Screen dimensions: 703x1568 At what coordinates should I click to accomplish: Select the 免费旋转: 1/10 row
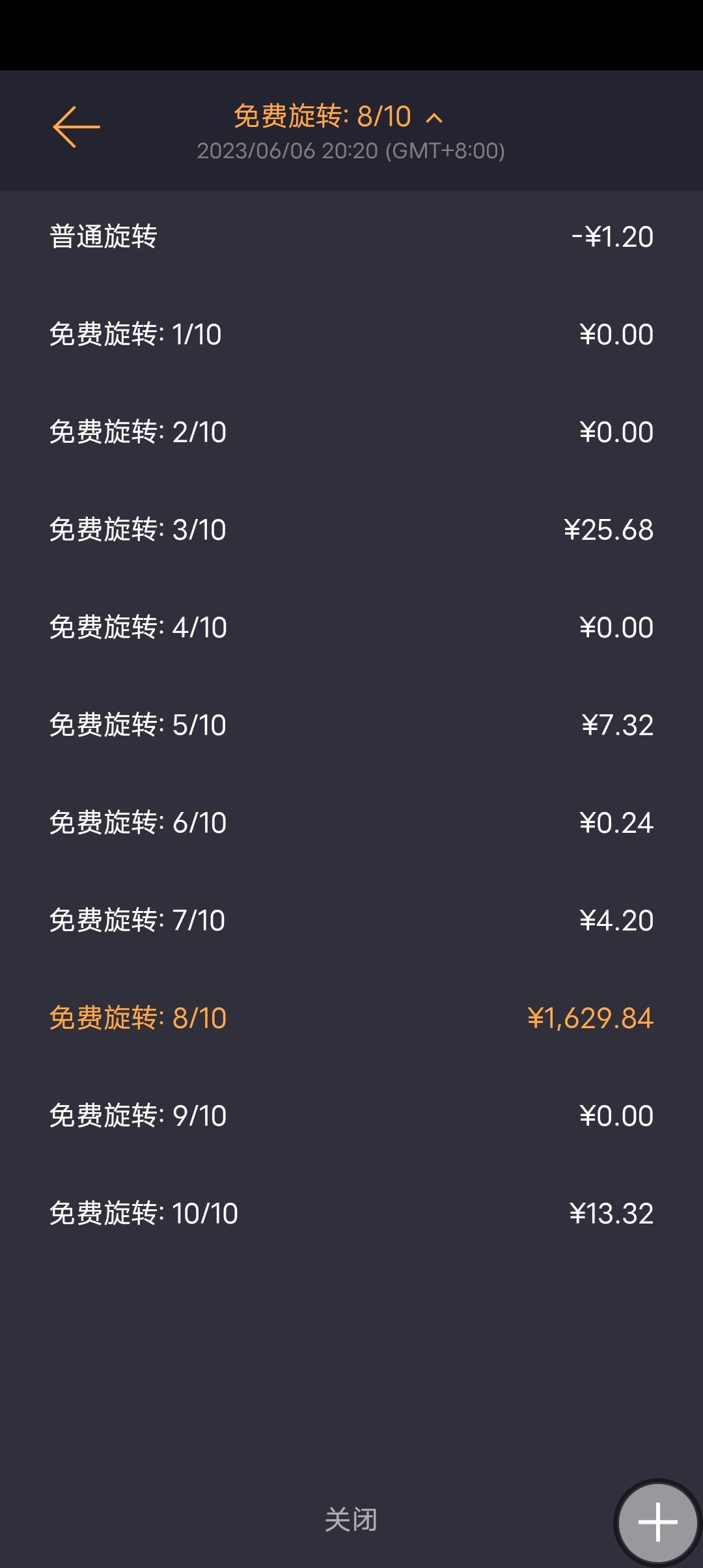[351, 334]
